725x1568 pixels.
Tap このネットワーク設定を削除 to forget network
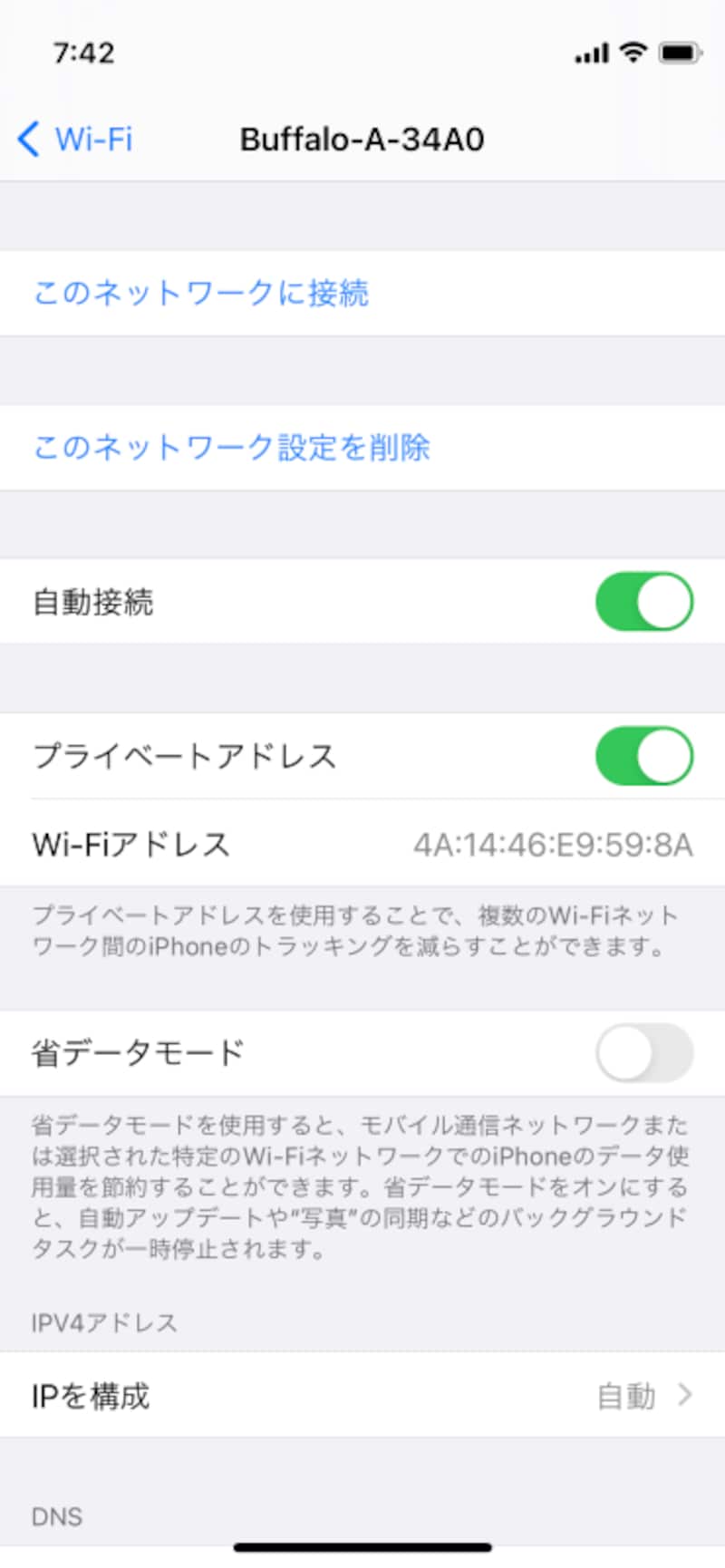coord(232,447)
